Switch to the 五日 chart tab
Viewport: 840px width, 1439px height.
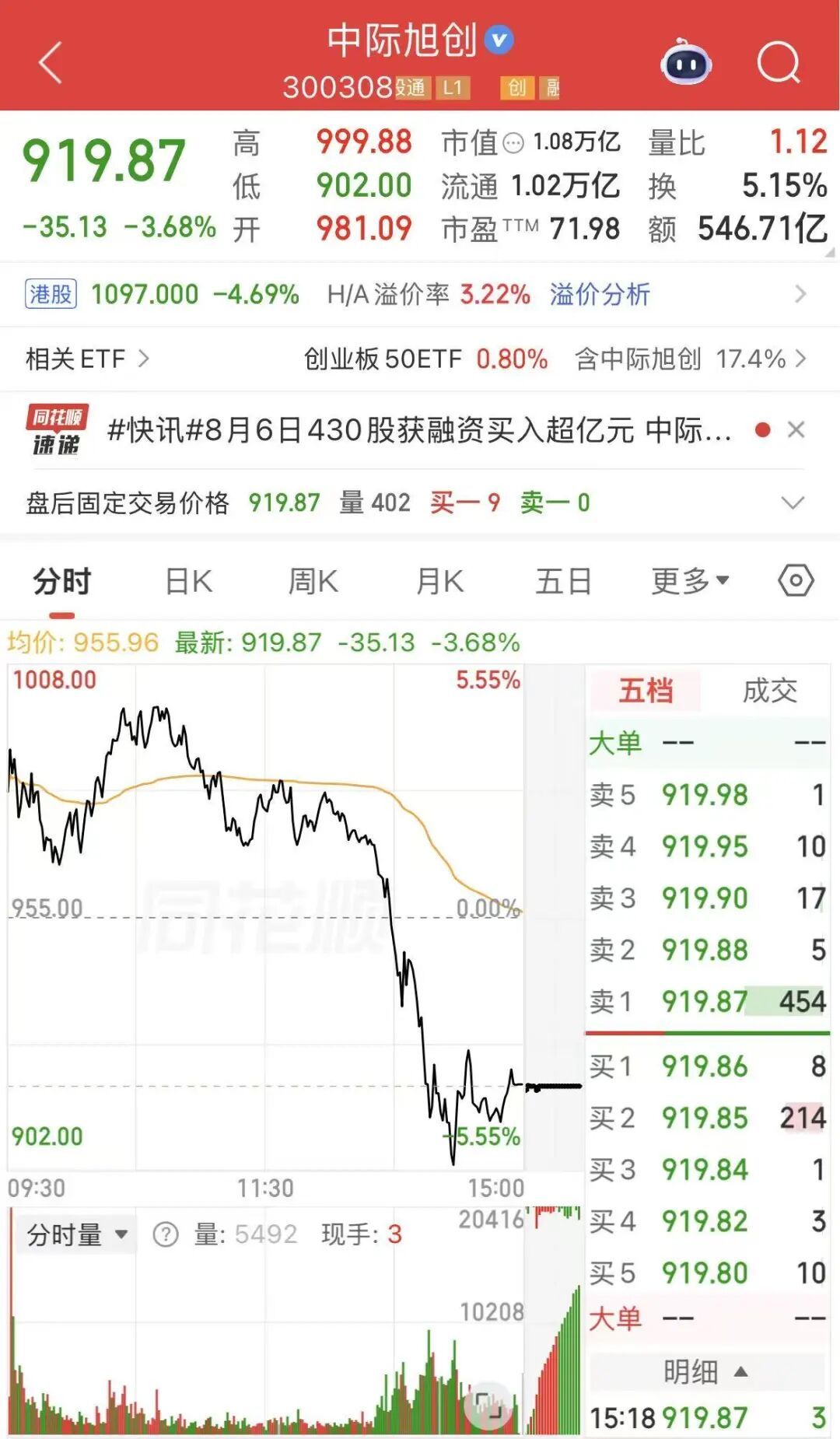click(x=563, y=581)
